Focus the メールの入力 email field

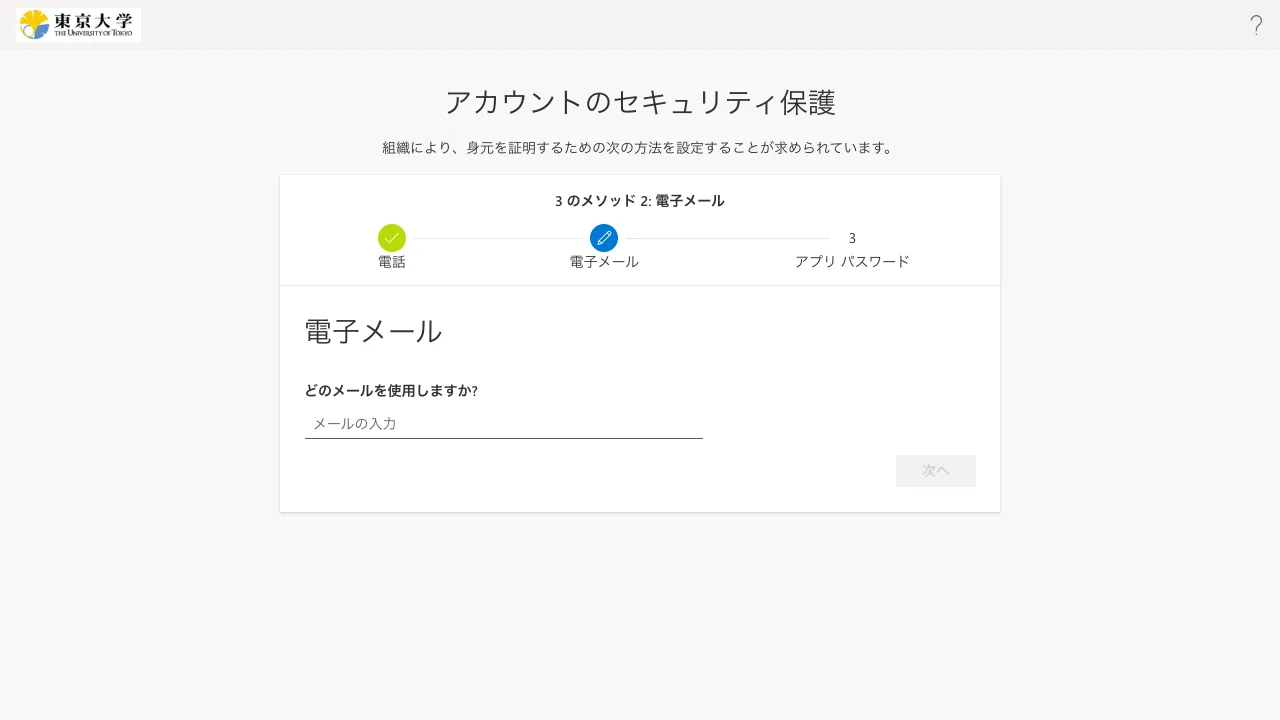pos(503,424)
